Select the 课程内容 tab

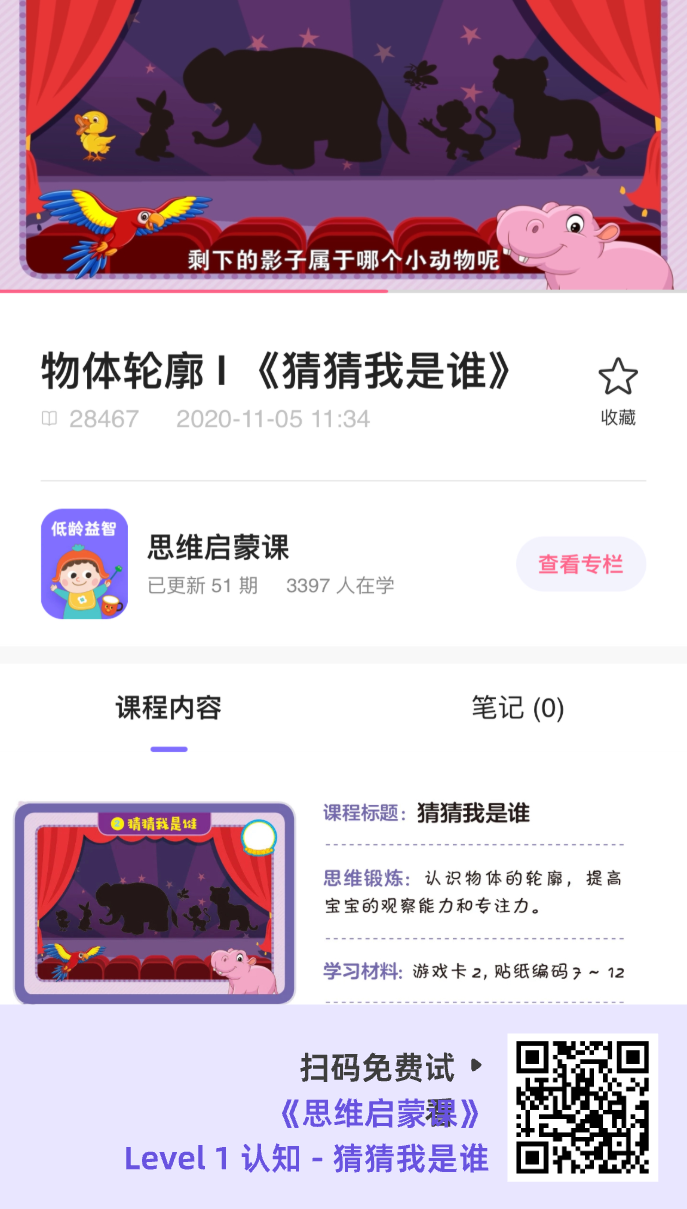[x=169, y=708]
